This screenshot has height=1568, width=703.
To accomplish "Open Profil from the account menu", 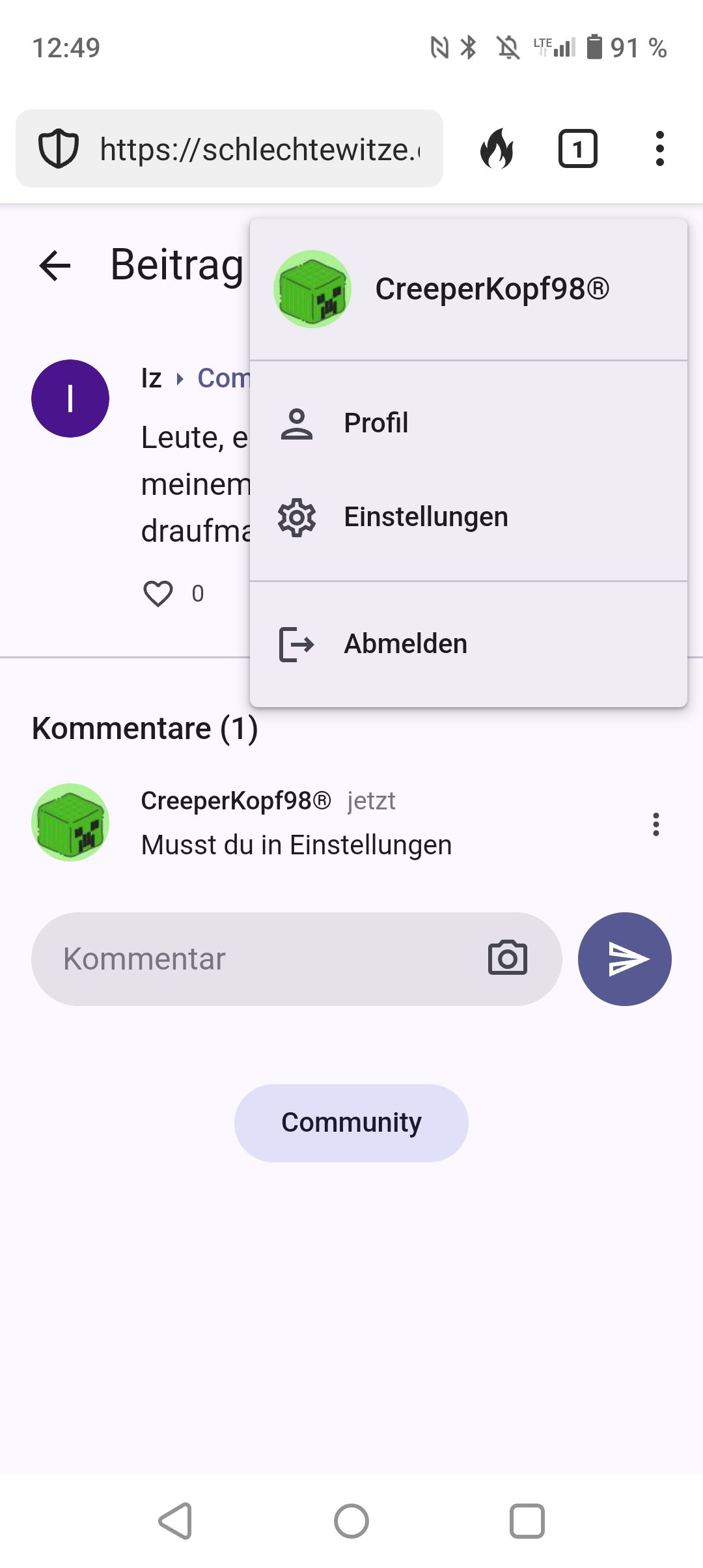I will (376, 423).
